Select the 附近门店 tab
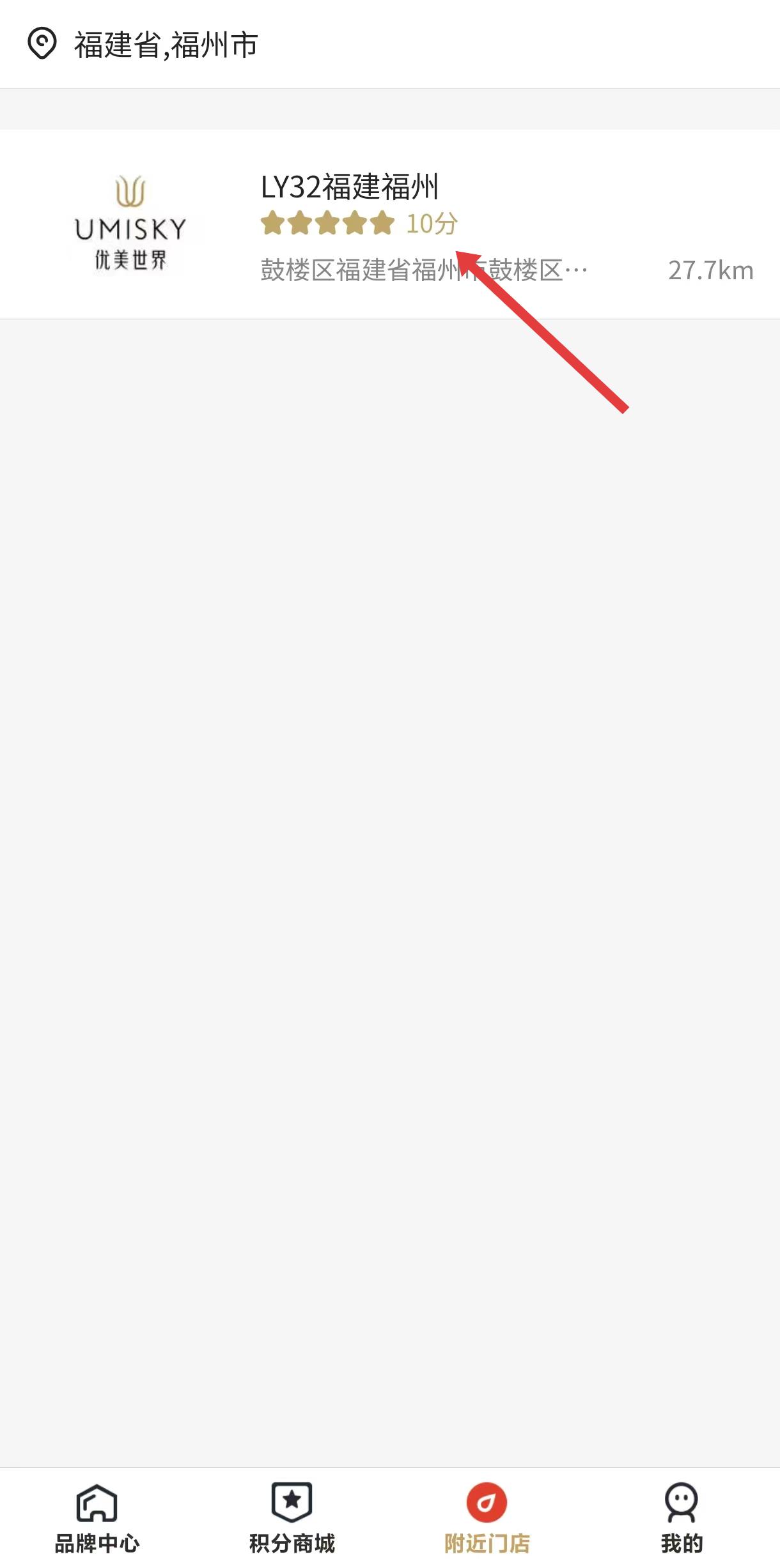The image size is (780, 1568). coord(487,1518)
